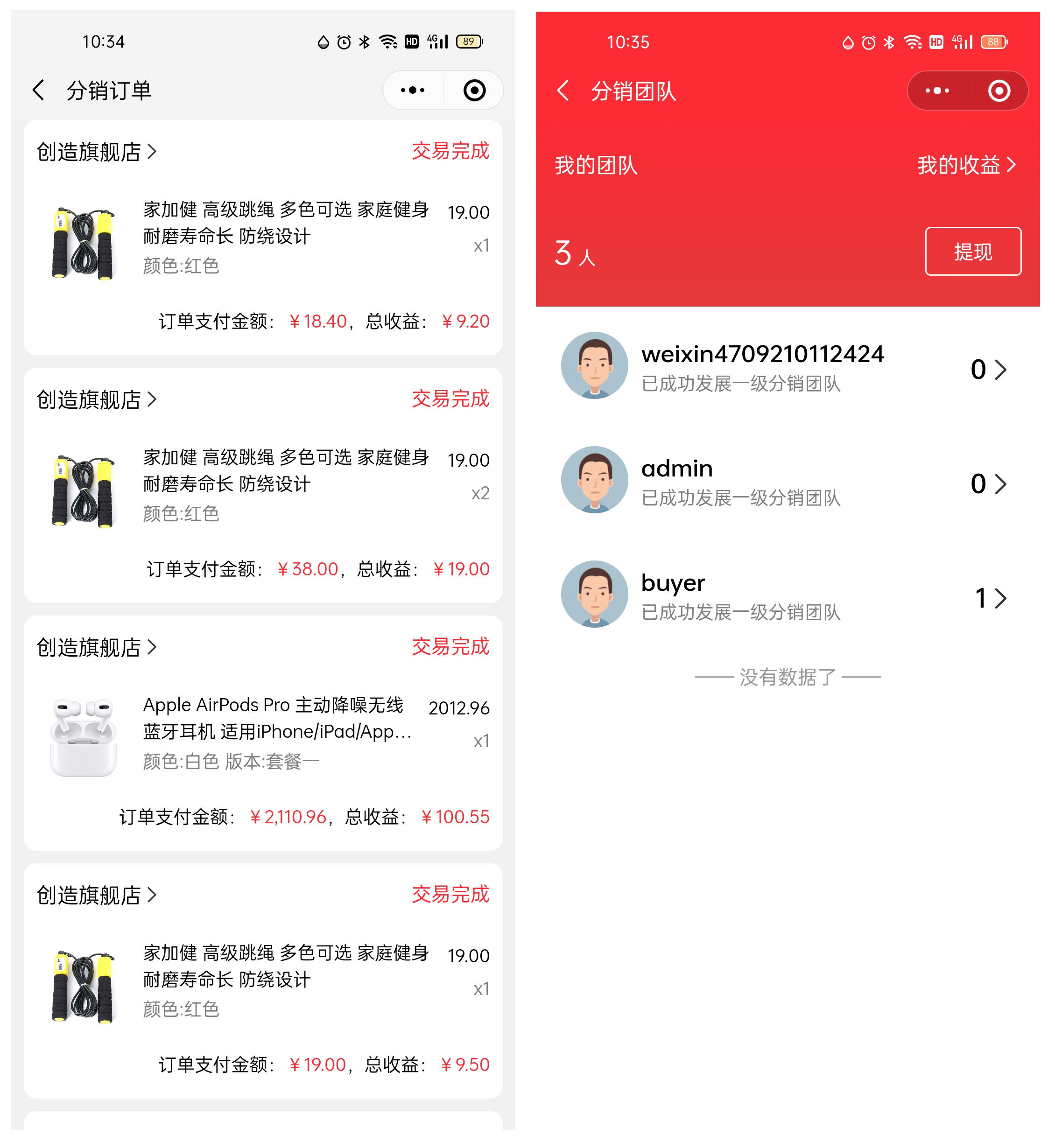
Task: Go back from the 分销团队 page
Action: [x=563, y=91]
